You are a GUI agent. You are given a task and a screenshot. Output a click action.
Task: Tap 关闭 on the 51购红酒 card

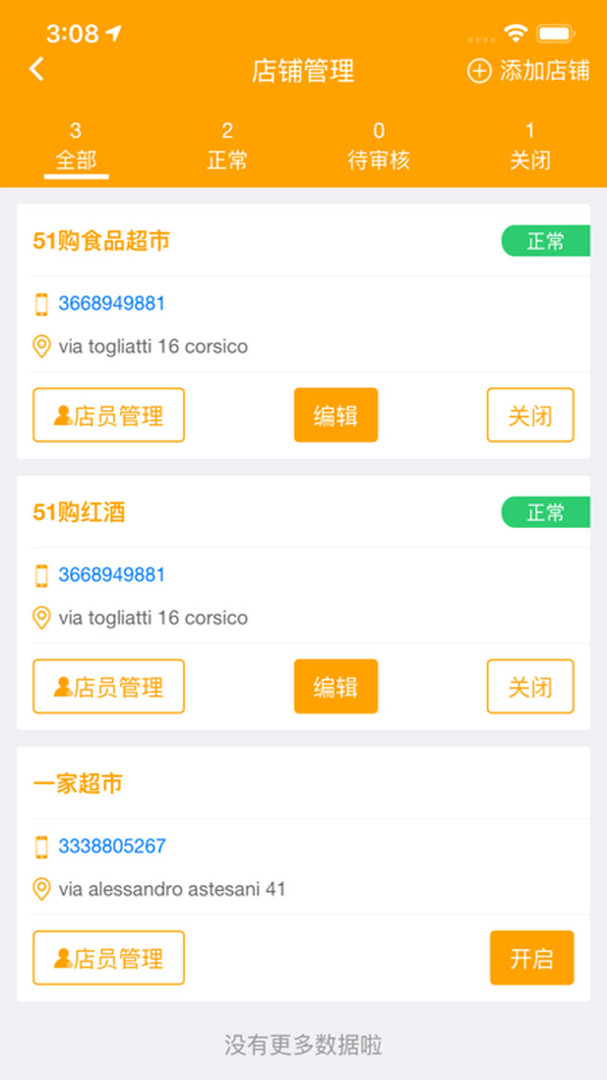(x=530, y=686)
